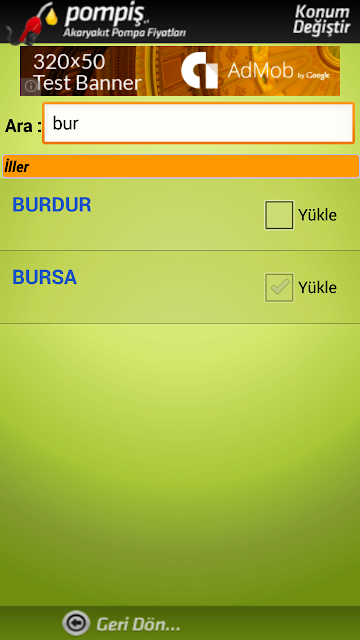The width and height of the screenshot is (360, 640).
Task: Focus the Ara search field
Action: tap(198, 123)
